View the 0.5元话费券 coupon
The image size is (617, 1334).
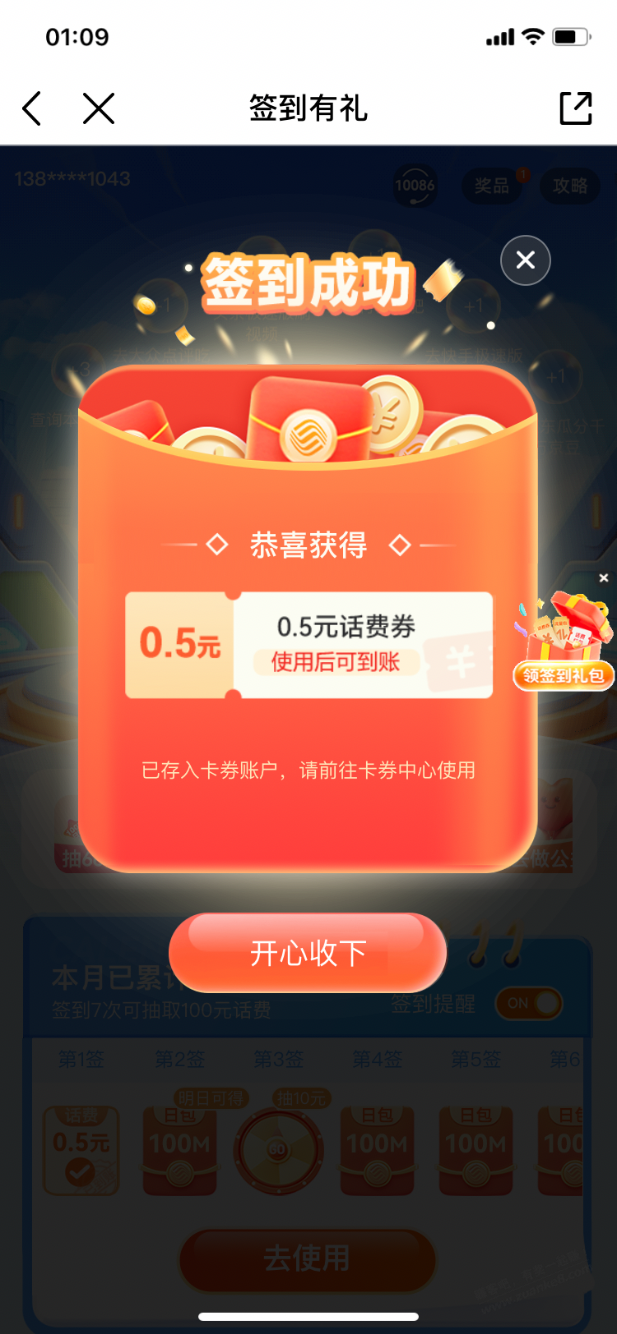point(308,645)
